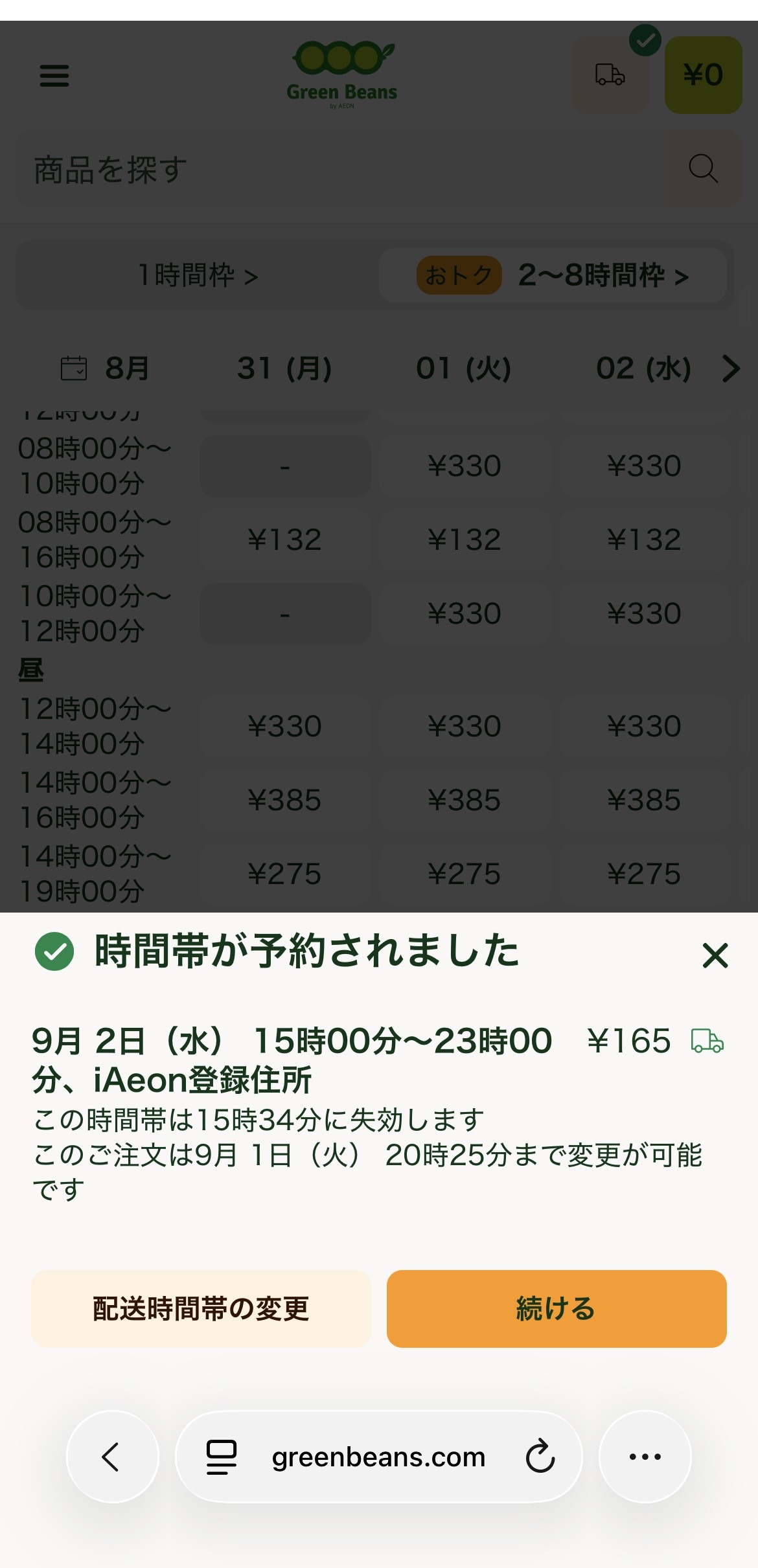
Task: Go back with the browser back arrow
Action: [112, 1457]
